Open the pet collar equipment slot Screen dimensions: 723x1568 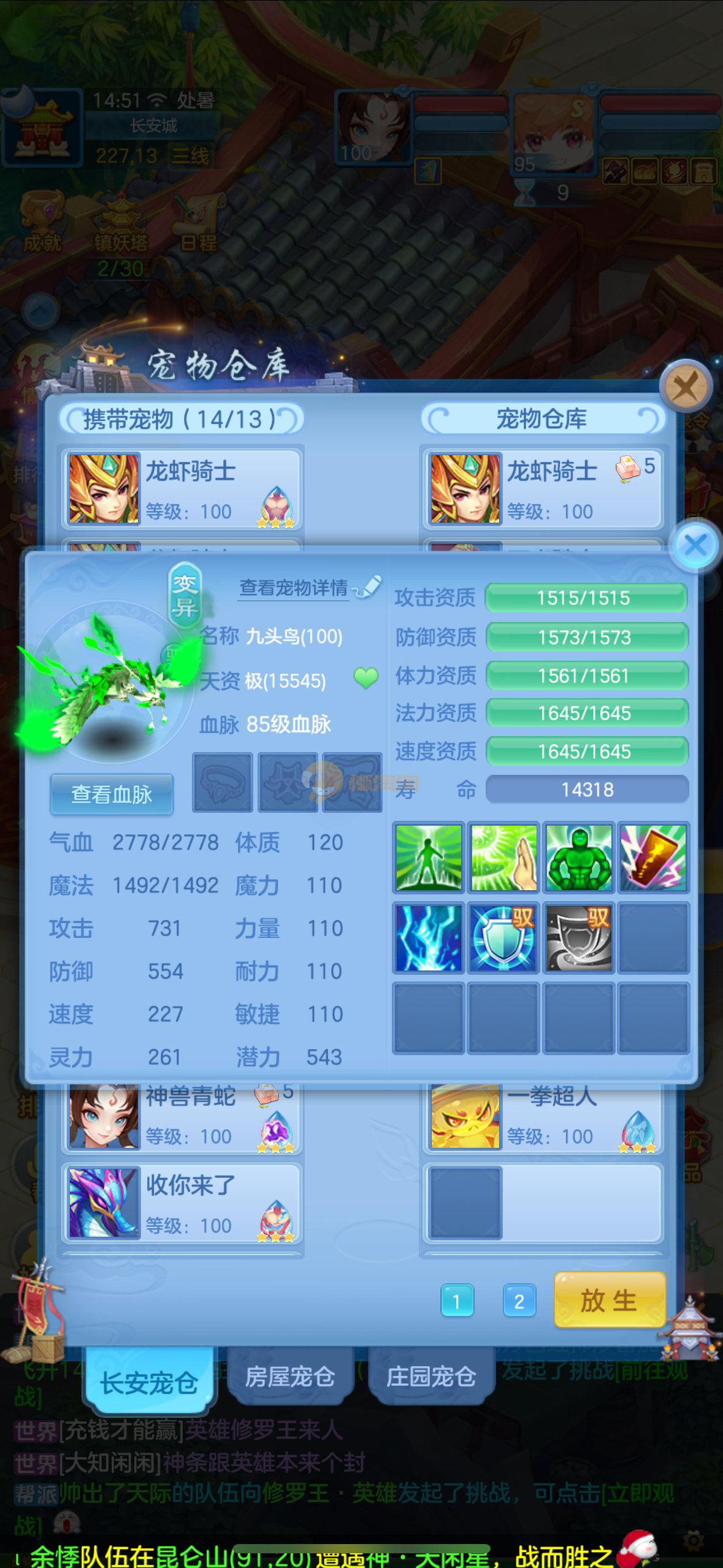(222, 783)
